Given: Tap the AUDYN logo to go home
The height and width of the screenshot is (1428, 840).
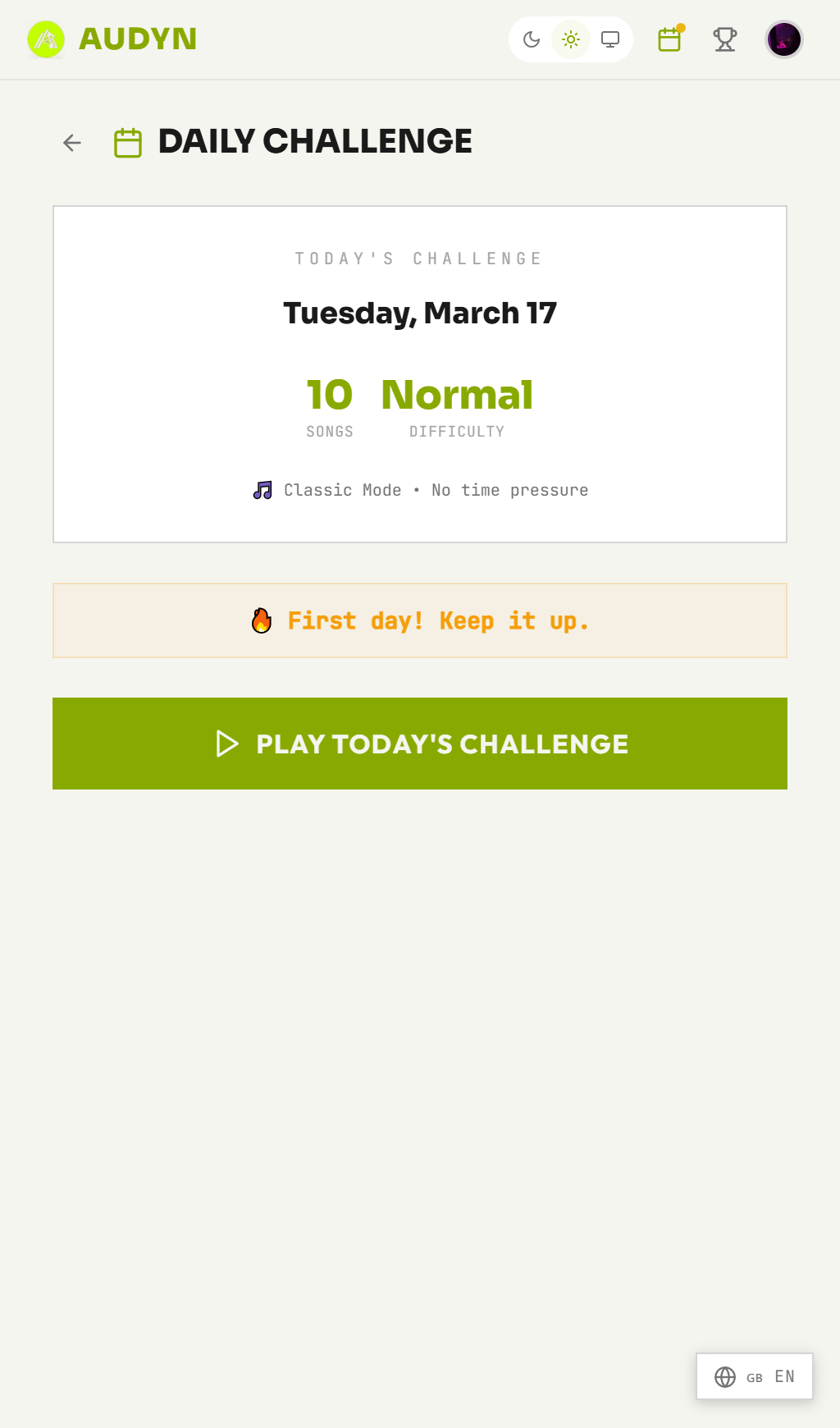Looking at the screenshot, I should pos(113,39).
